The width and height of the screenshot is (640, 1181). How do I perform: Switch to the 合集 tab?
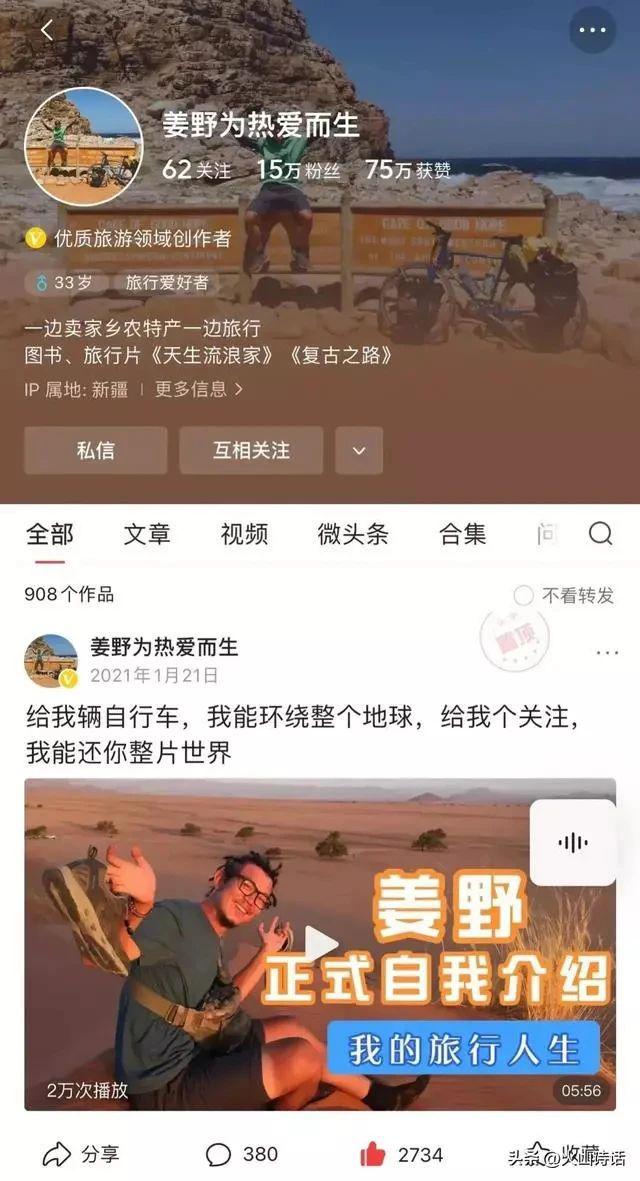462,534
